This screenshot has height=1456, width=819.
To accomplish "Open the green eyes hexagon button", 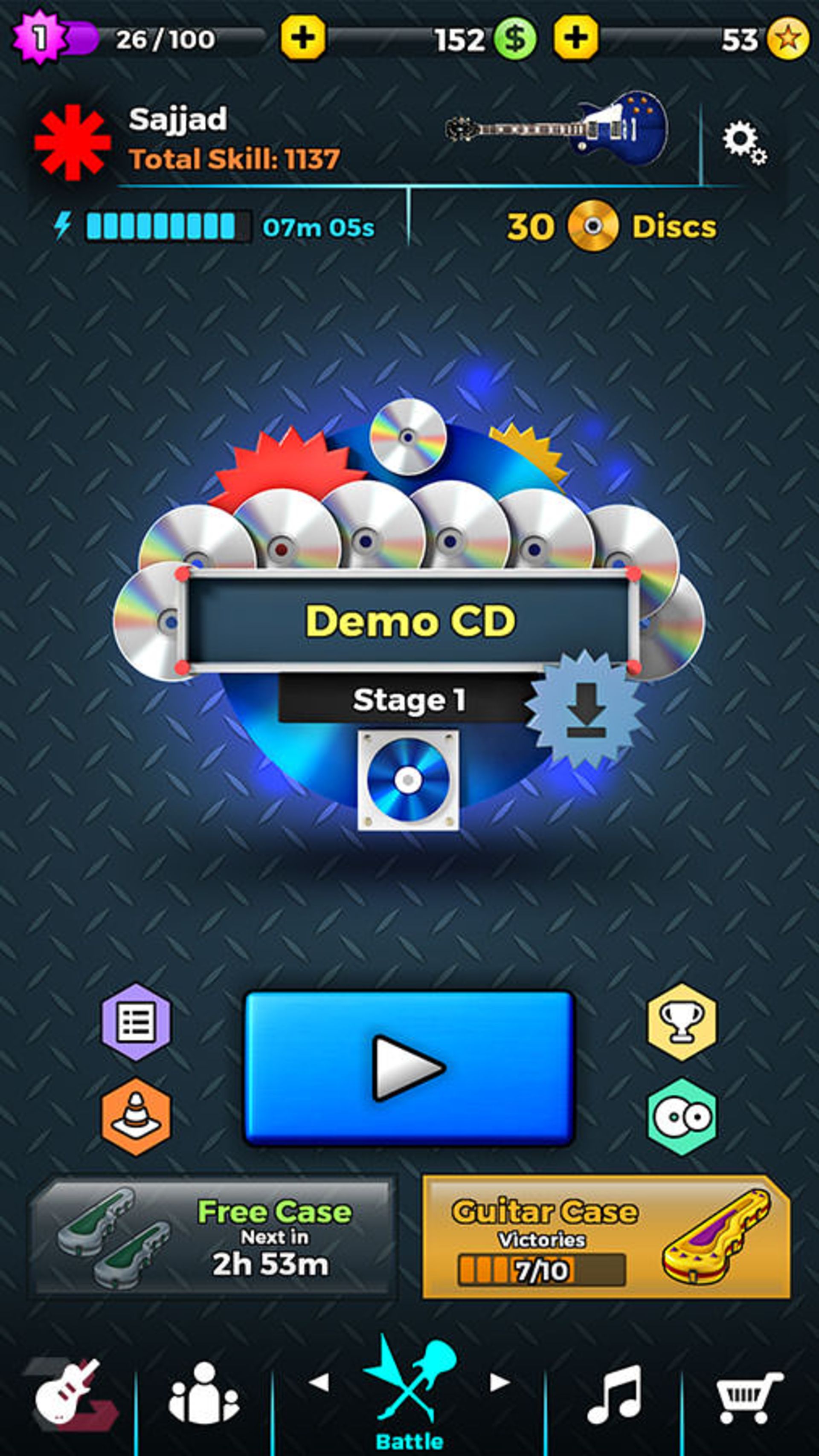I will click(x=682, y=1116).
